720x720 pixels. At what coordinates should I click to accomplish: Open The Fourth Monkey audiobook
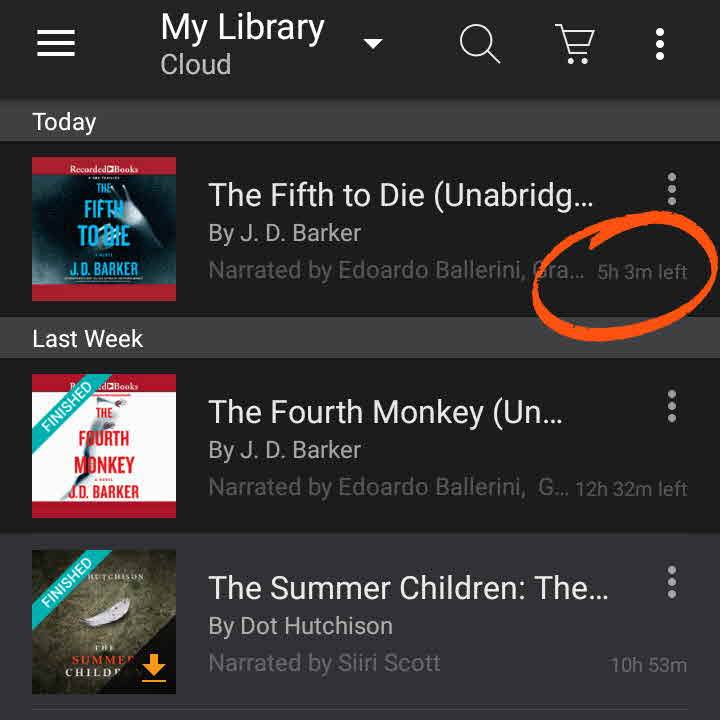tap(385, 412)
